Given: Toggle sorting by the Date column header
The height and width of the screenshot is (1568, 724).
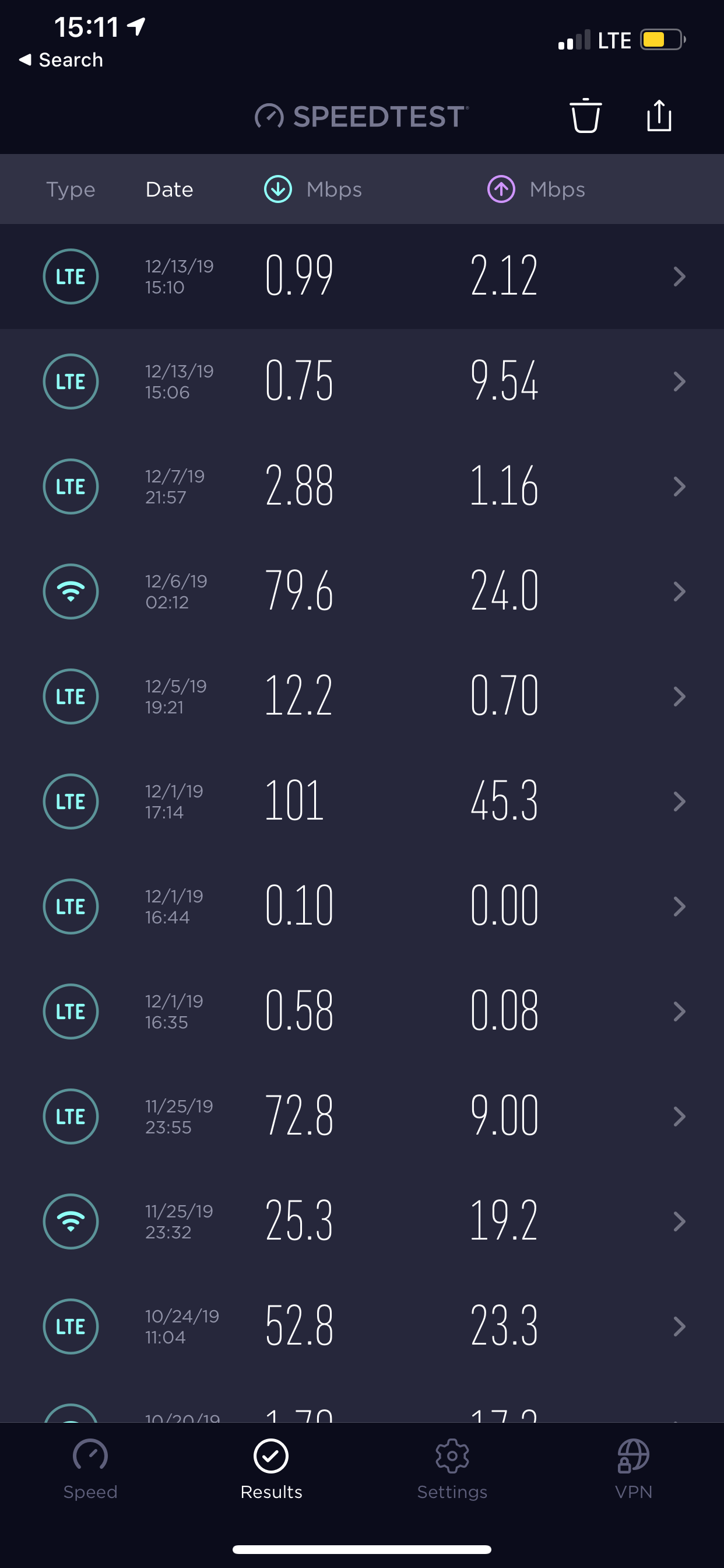Looking at the screenshot, I should point(169,190).
